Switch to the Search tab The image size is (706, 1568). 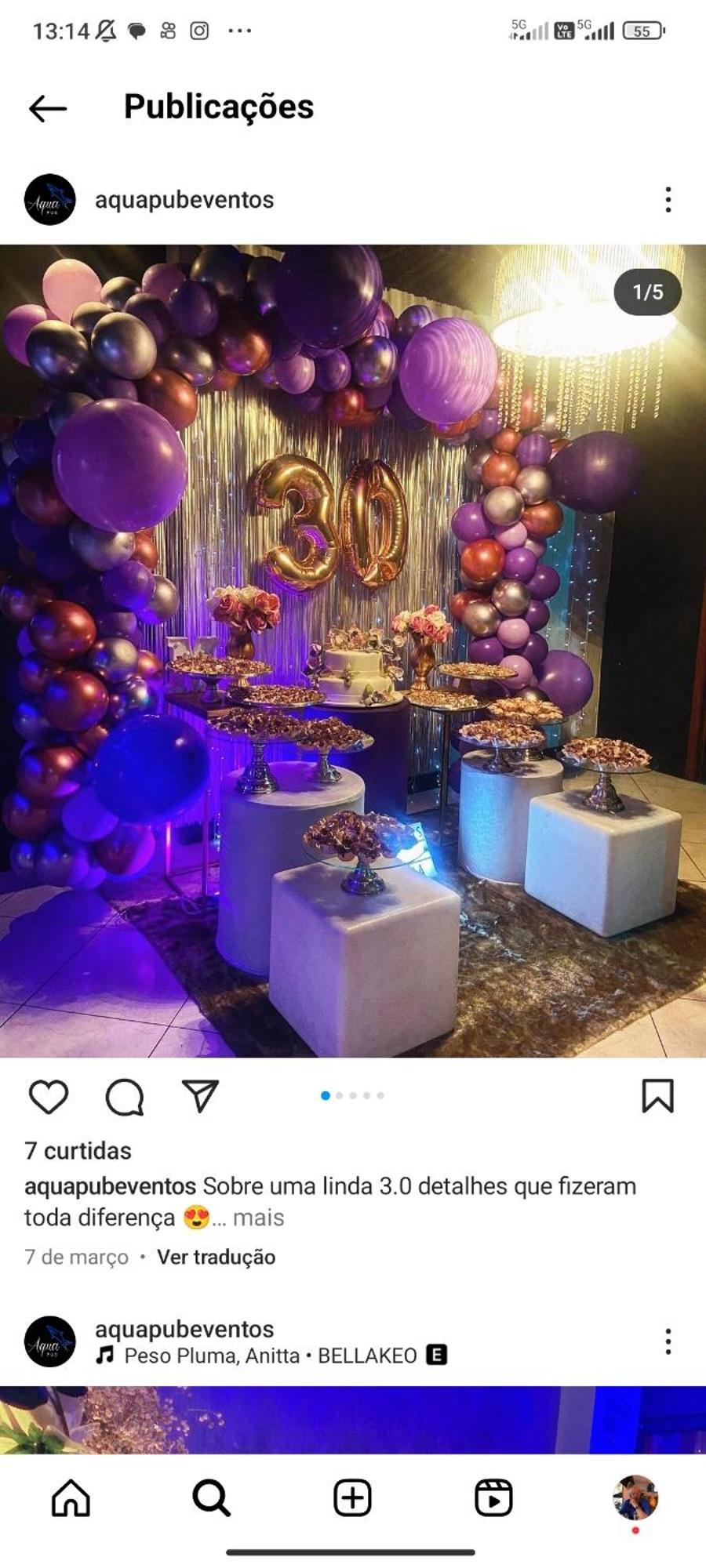pyautogui.click(x=211, y=1498)
